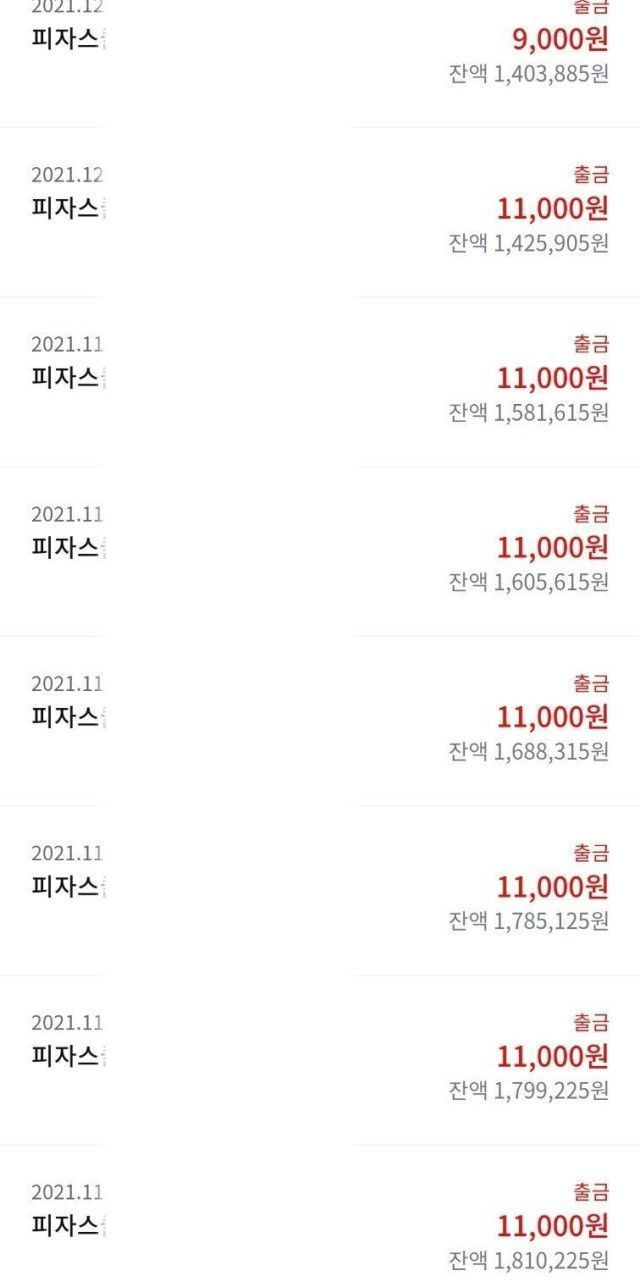Viewport: 640px width, 1280px height.
Task: Select the transaction with balance 1,810,225원
Action: pos(320,1213)
